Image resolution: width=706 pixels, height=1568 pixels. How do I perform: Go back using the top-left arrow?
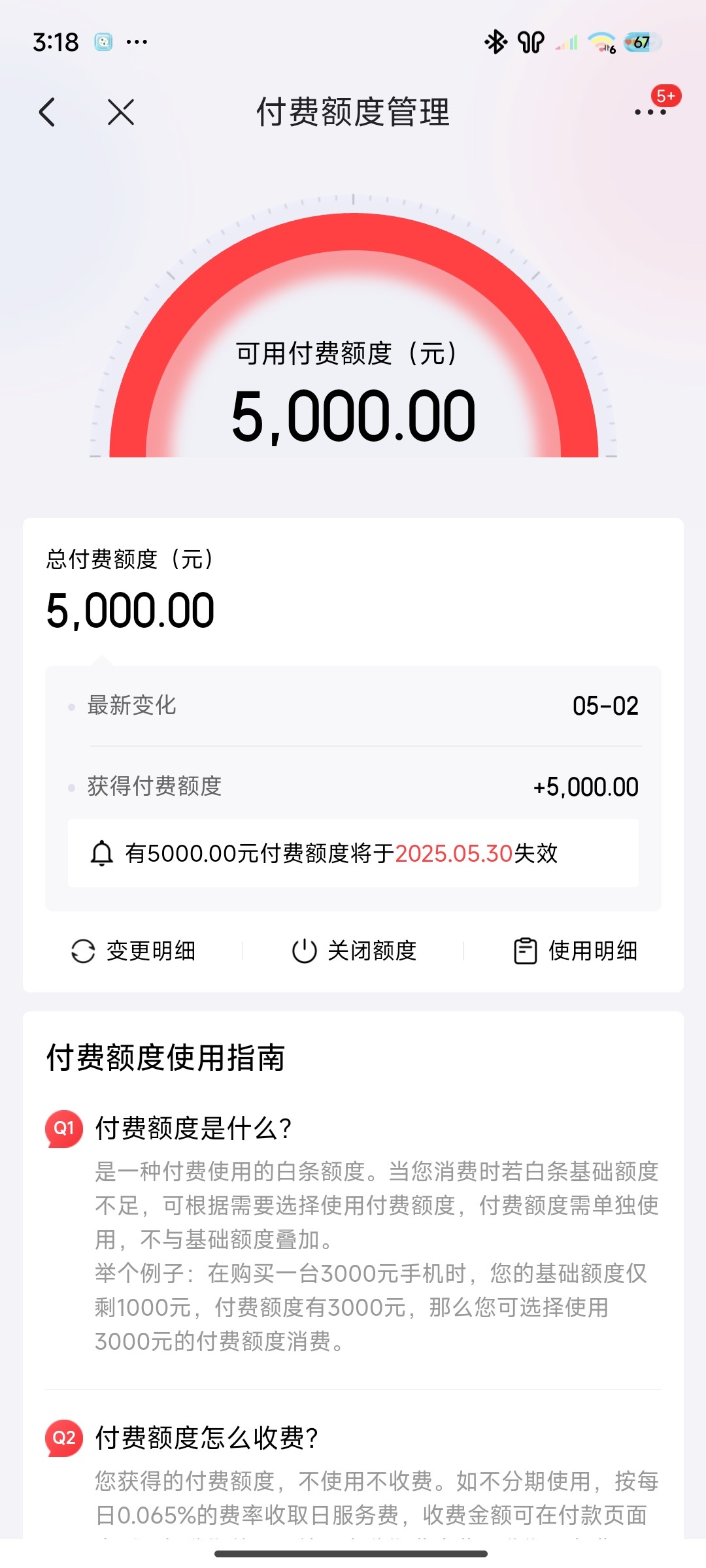coord(47,112)
